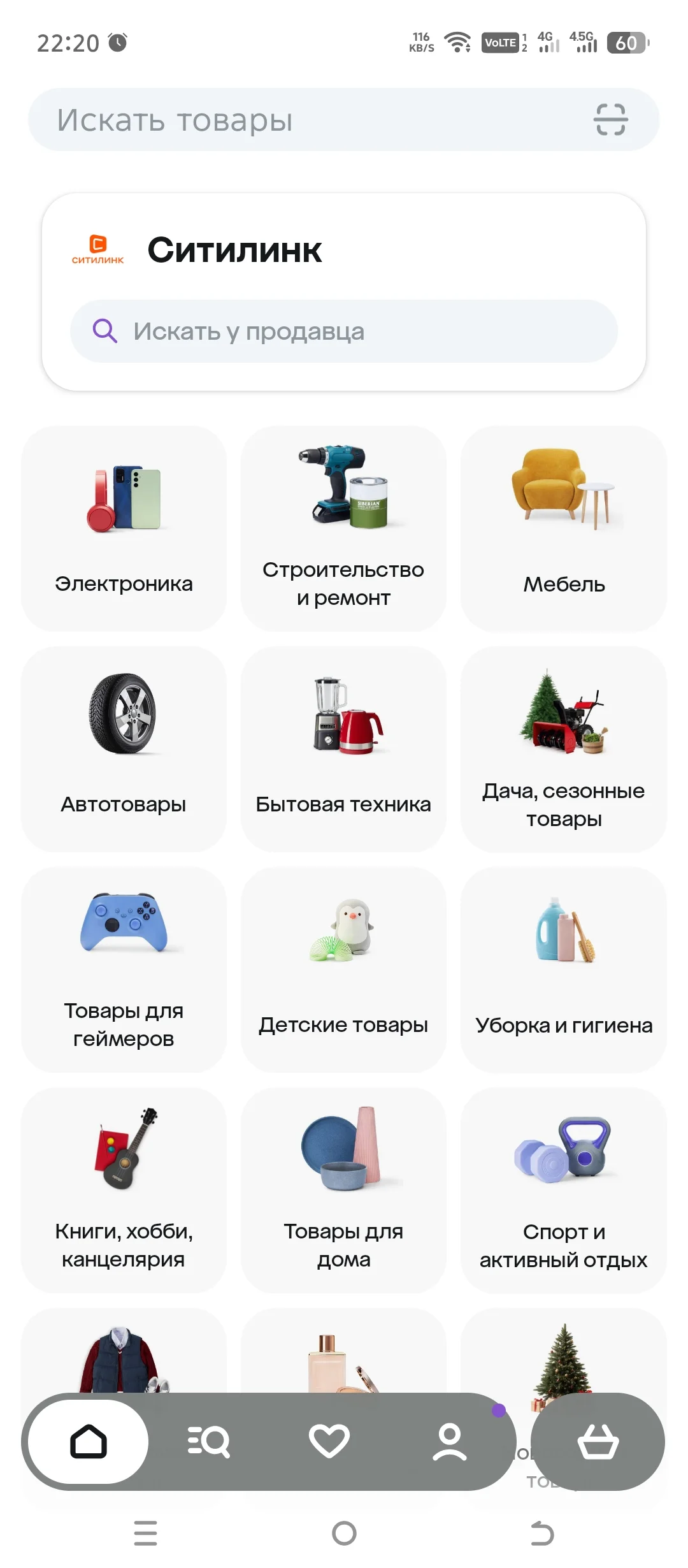This screenshot has width=688, height=1568.
Task: Open Спорт и активный отдых tile
Action: click(x=564, y=1191)
